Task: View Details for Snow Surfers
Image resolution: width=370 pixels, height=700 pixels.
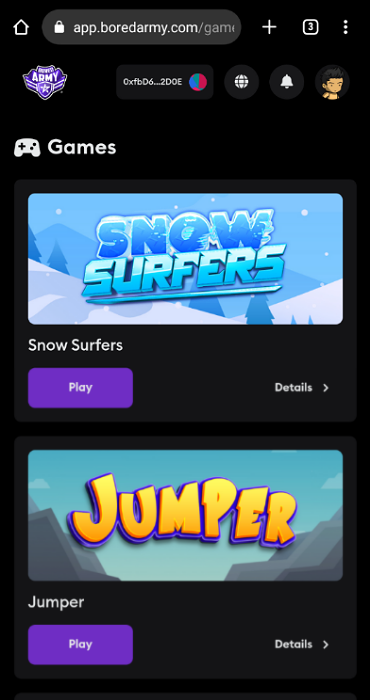Action: [302, 388]
